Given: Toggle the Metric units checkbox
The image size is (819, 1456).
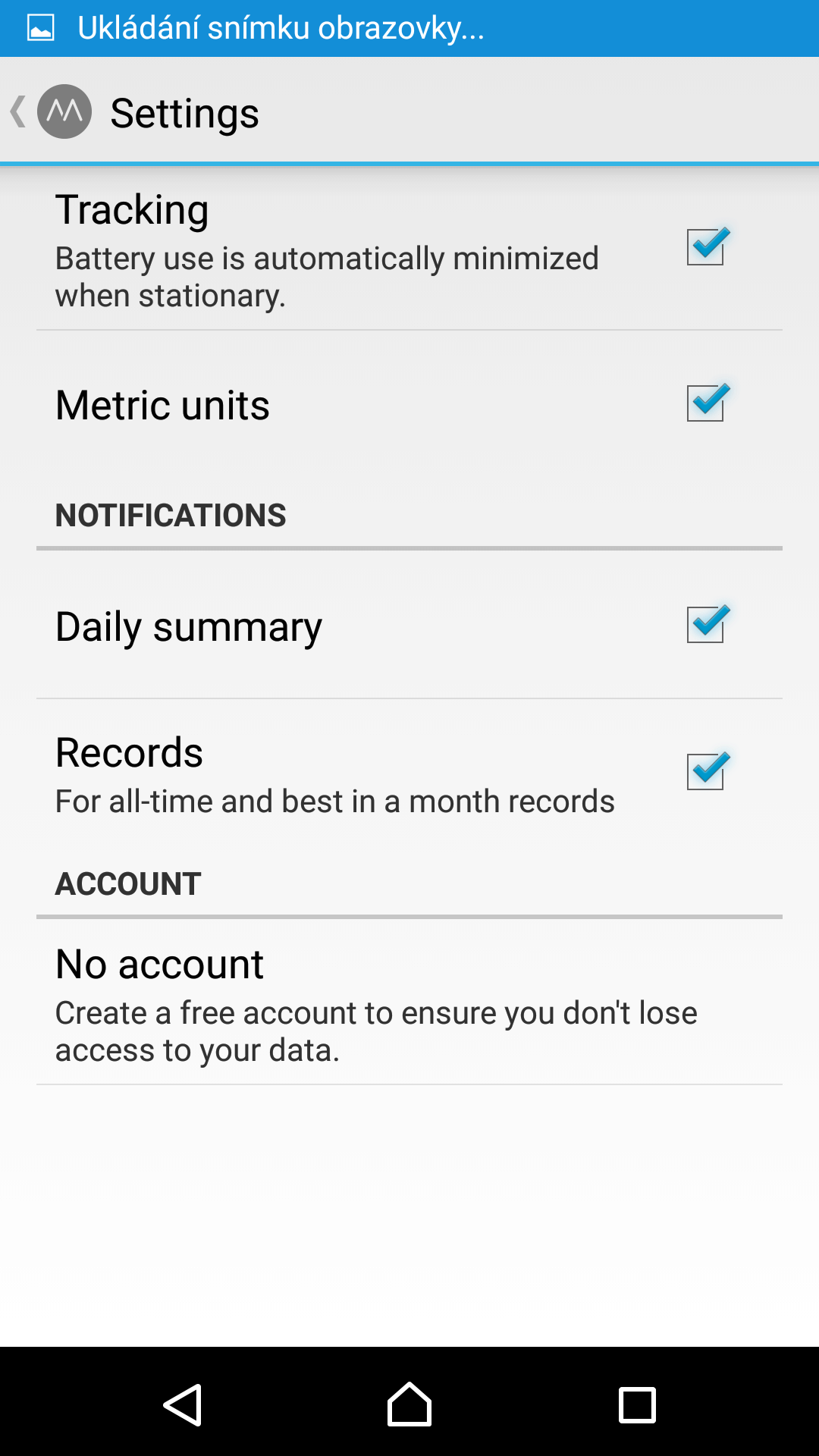Looking at the screenshot, I should (707, 403).
